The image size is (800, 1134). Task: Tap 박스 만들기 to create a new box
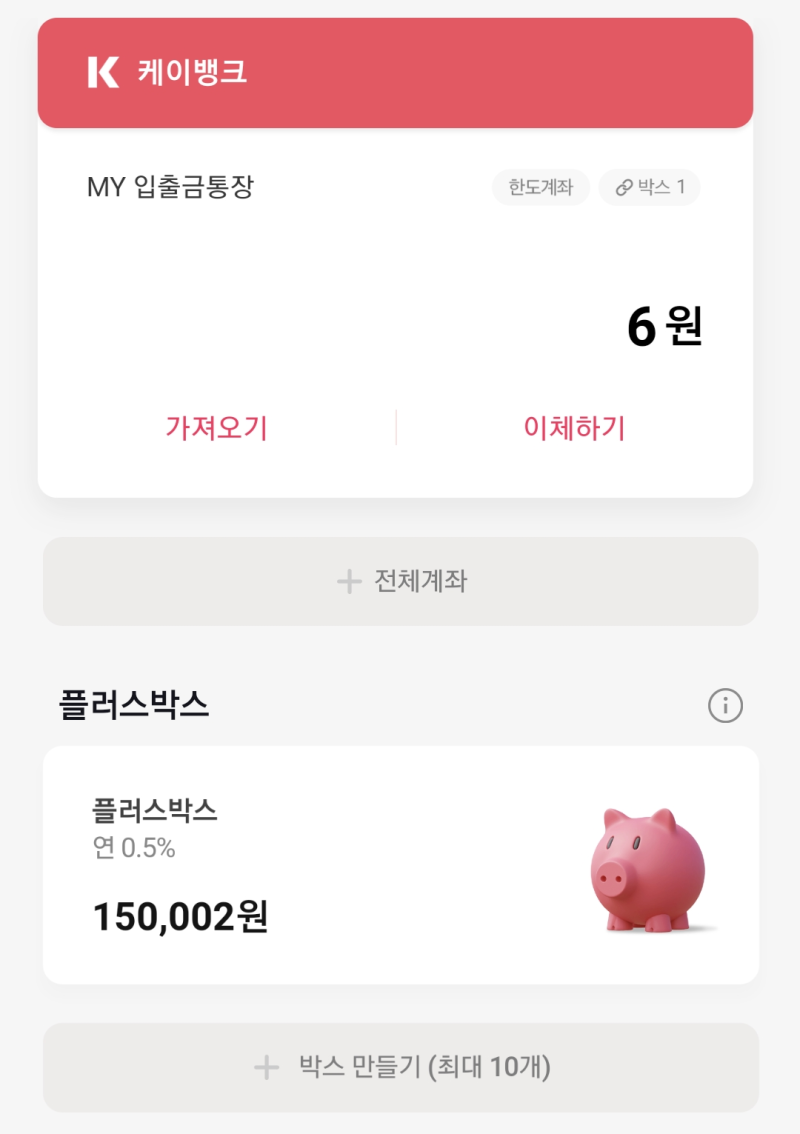pos(400,1067)
